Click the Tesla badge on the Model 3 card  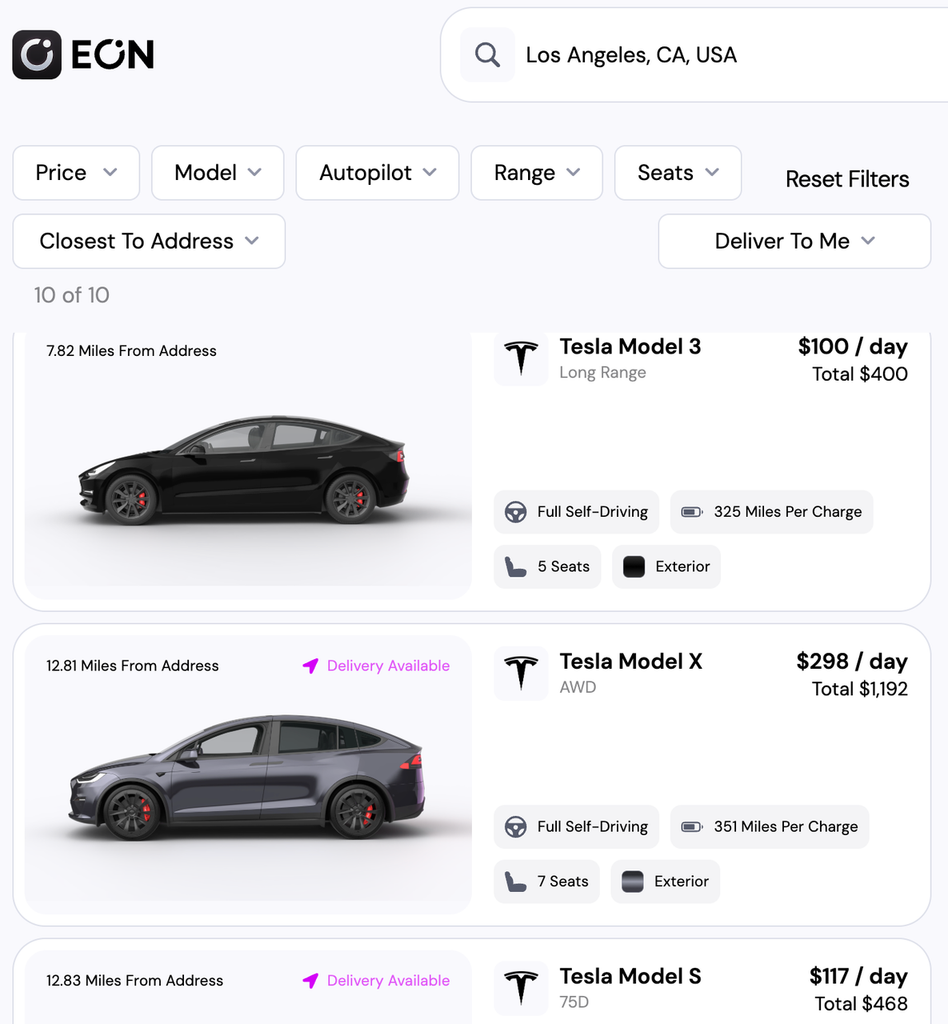(521, 360)
